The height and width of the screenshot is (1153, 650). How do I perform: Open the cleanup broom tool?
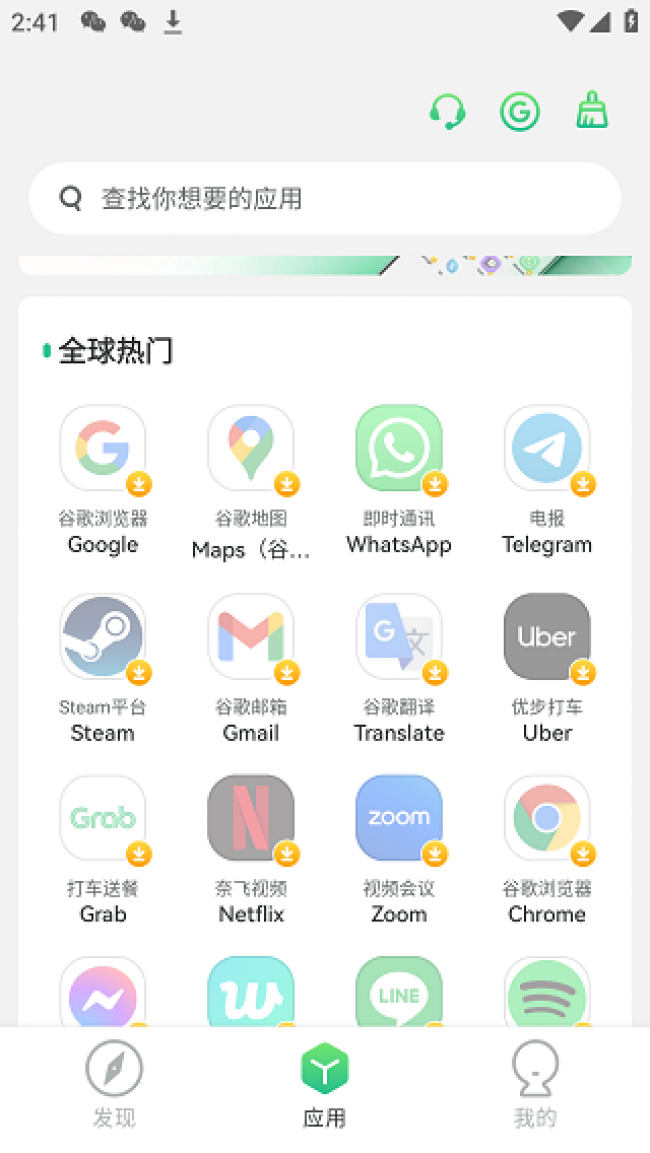(592, 111)
